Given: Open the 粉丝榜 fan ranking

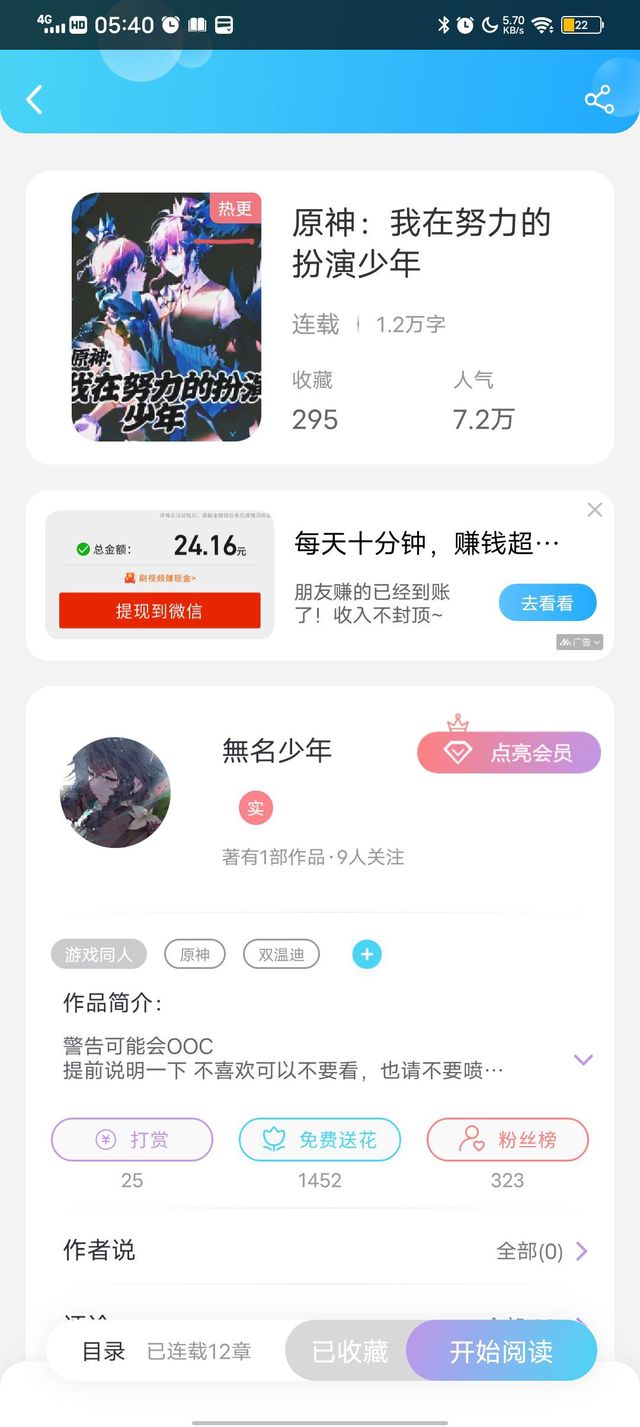Looking at the screenshot, I should [508, 1140].
